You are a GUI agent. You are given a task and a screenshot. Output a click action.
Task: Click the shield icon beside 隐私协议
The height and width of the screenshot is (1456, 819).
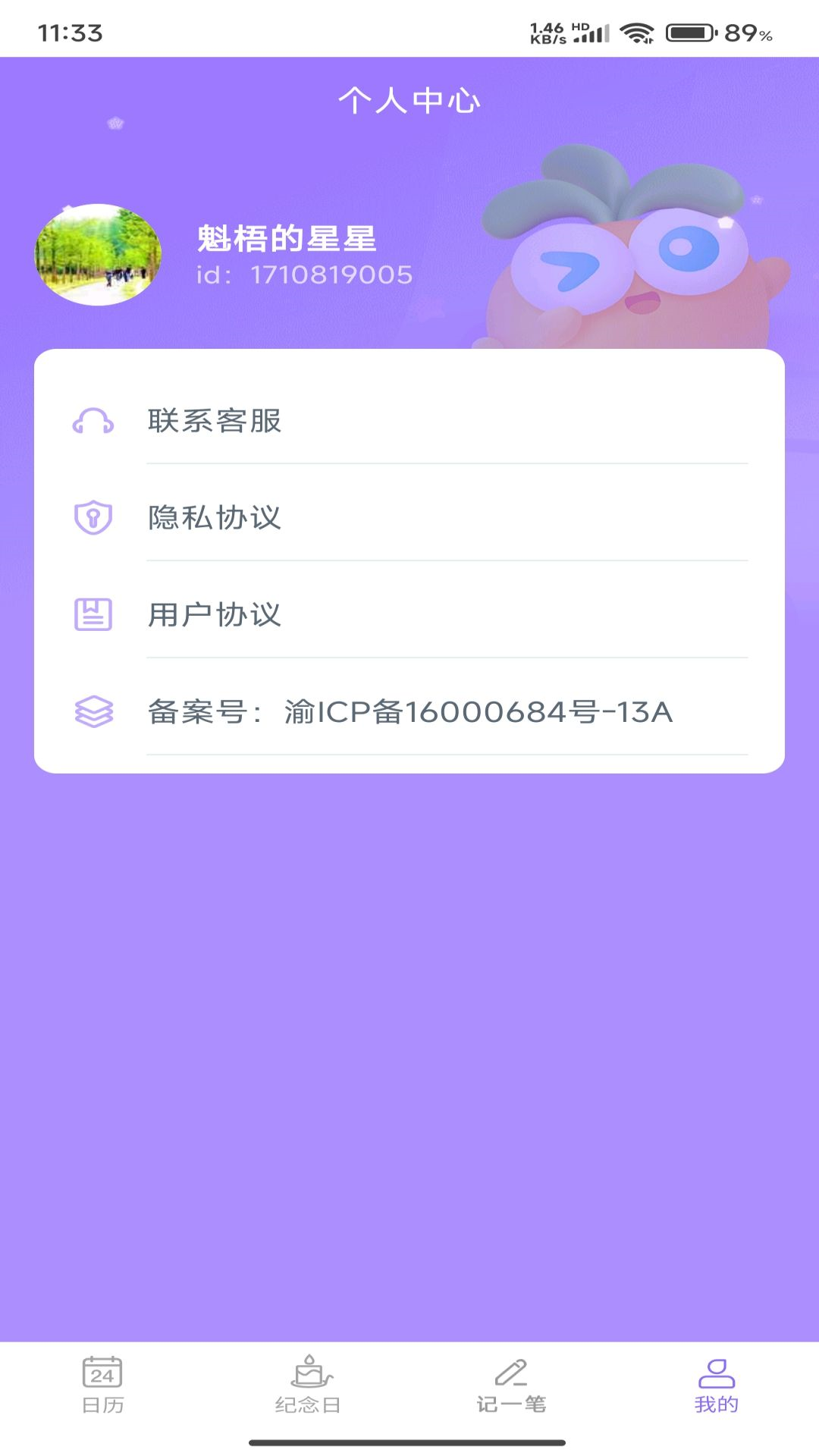(x=93, y=518)
